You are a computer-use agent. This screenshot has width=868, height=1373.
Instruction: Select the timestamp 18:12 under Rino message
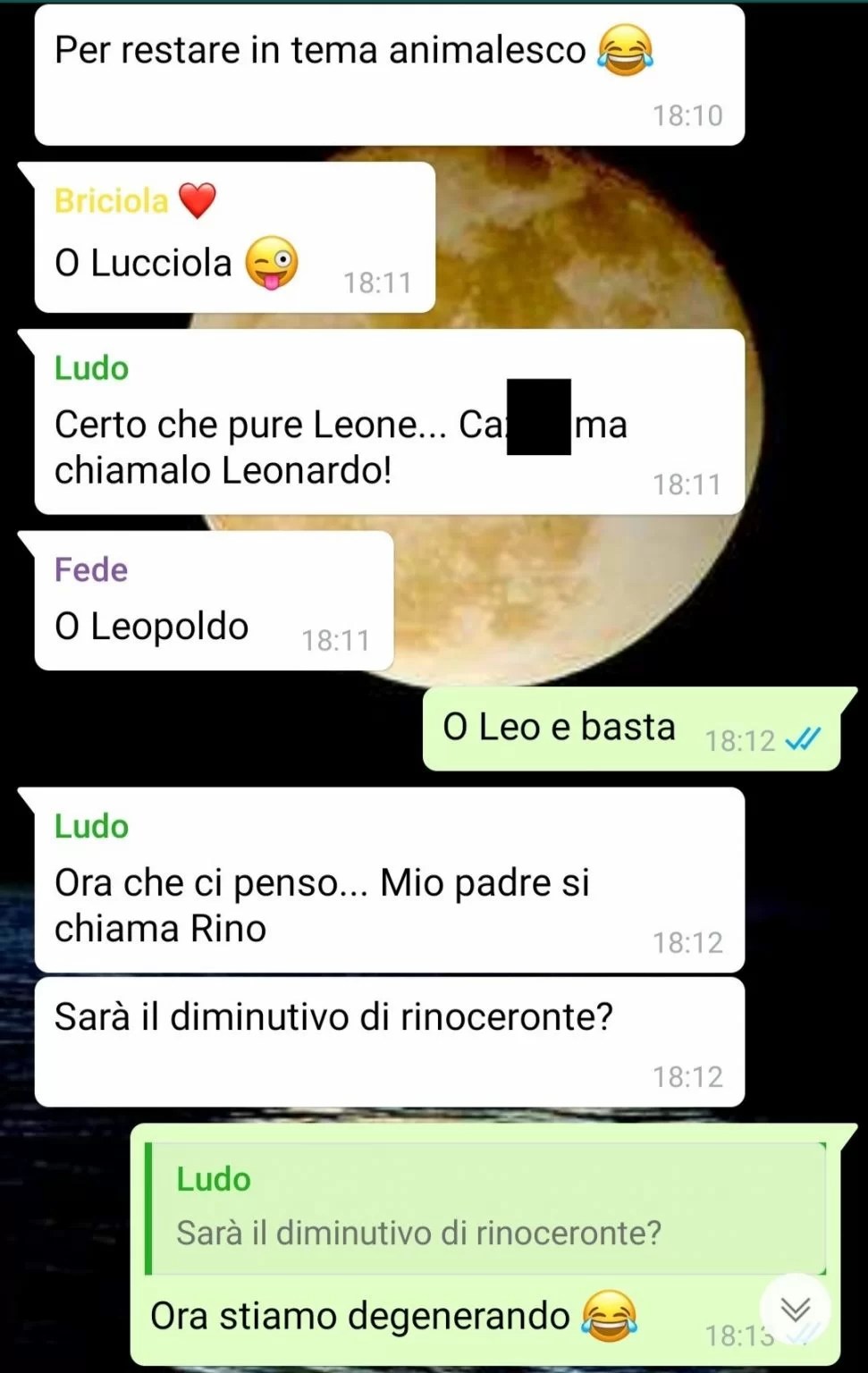[689, 941]
